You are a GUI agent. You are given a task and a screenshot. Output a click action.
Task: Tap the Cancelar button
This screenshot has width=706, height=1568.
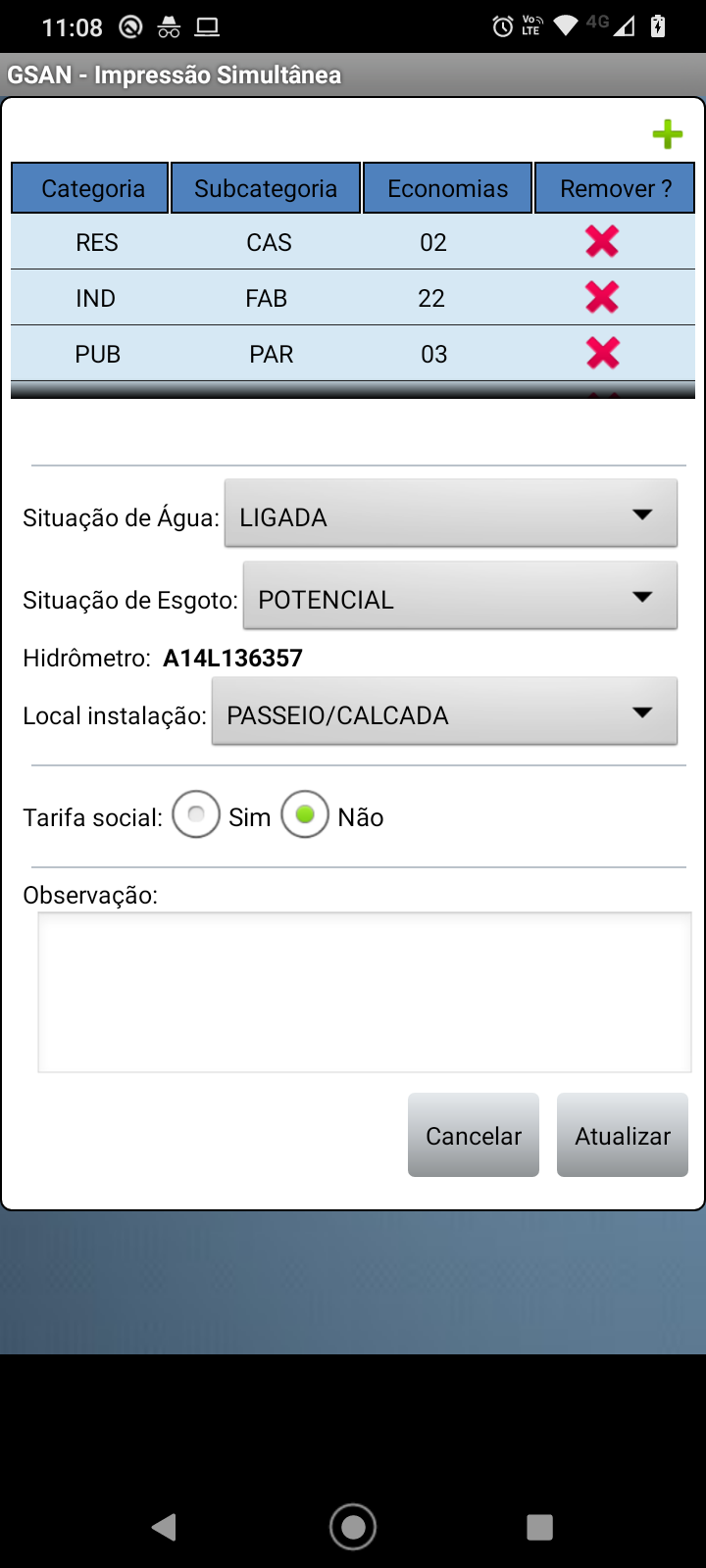(474, 1135)
